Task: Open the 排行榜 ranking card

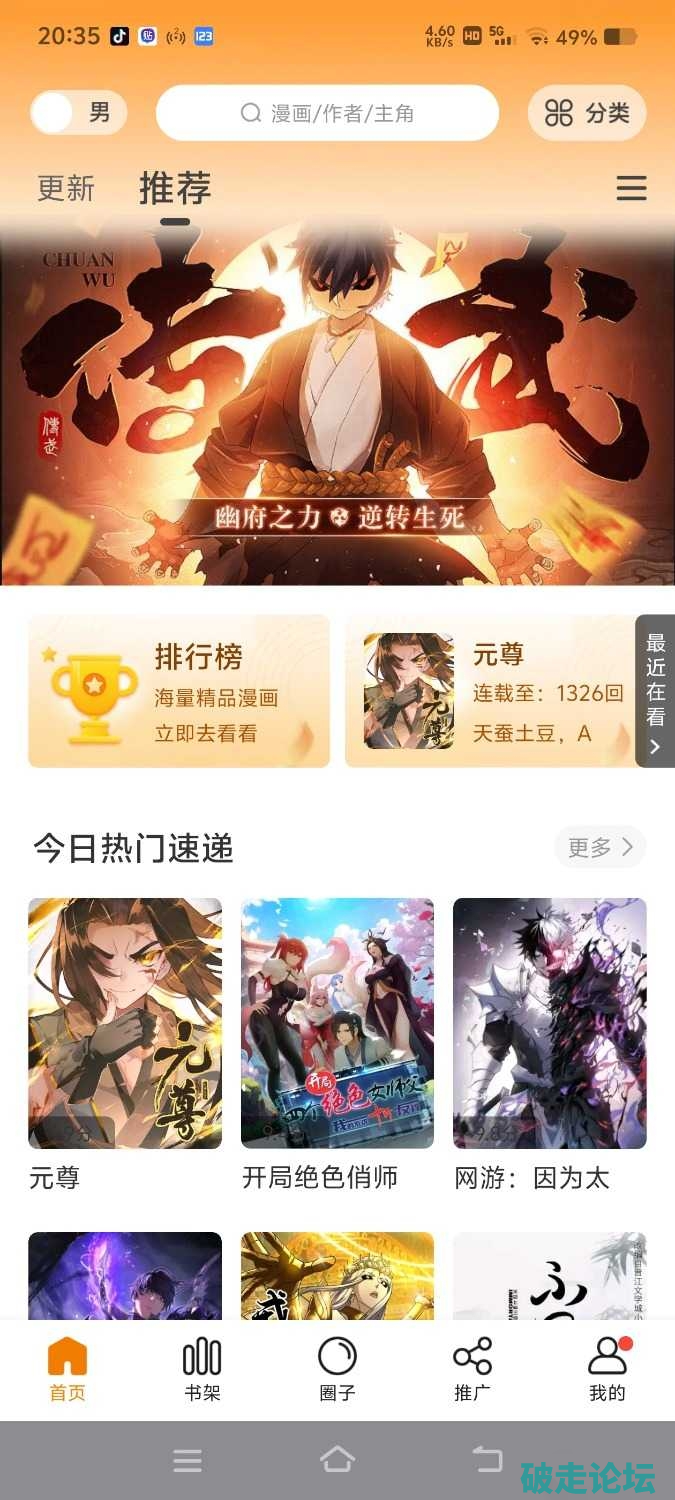Action: click(179, 691)
